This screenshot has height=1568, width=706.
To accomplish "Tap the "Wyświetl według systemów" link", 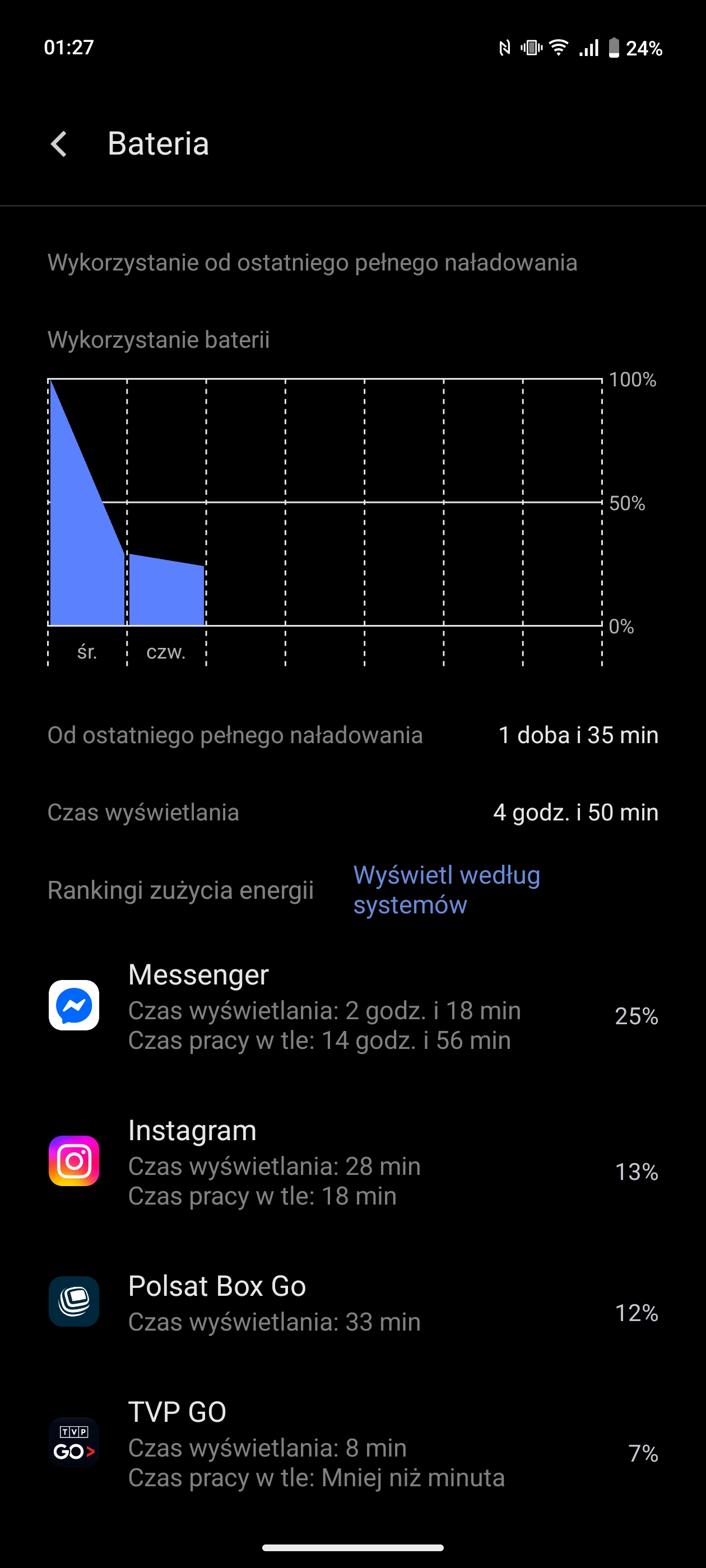I will [x=447, y=890].
